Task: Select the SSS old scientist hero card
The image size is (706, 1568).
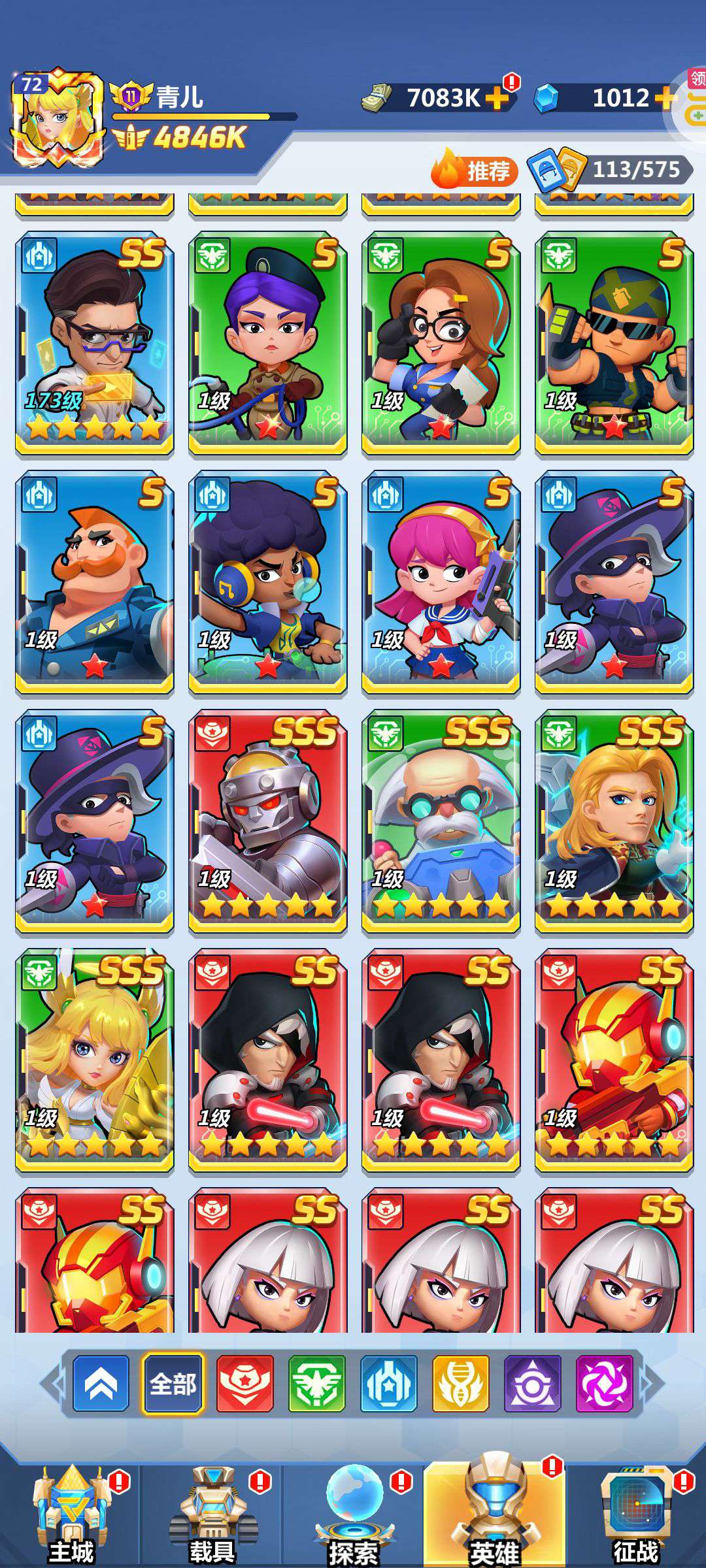Action: coord(441,821)
